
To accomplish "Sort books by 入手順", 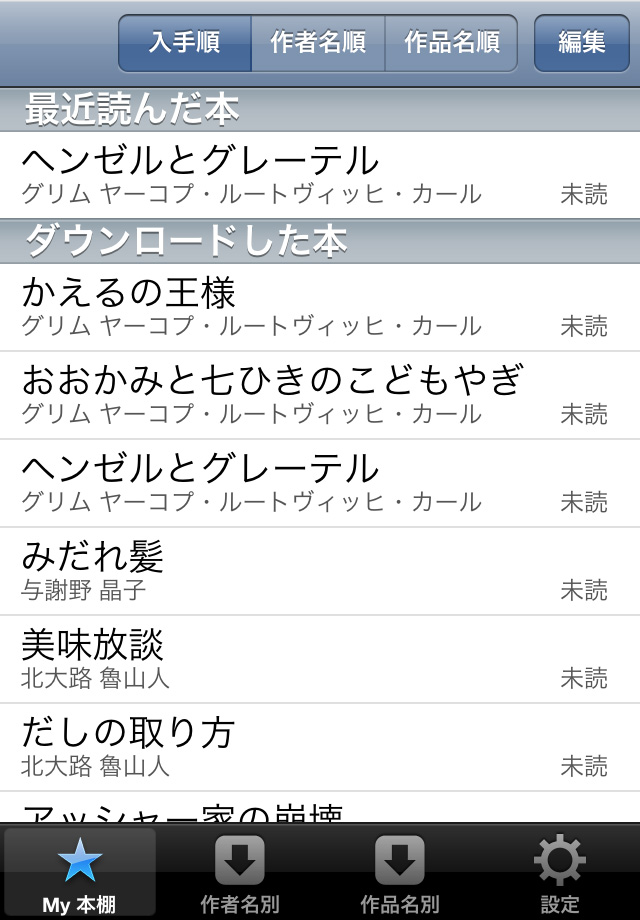I will pyautogui.click(x=185, y=43).
